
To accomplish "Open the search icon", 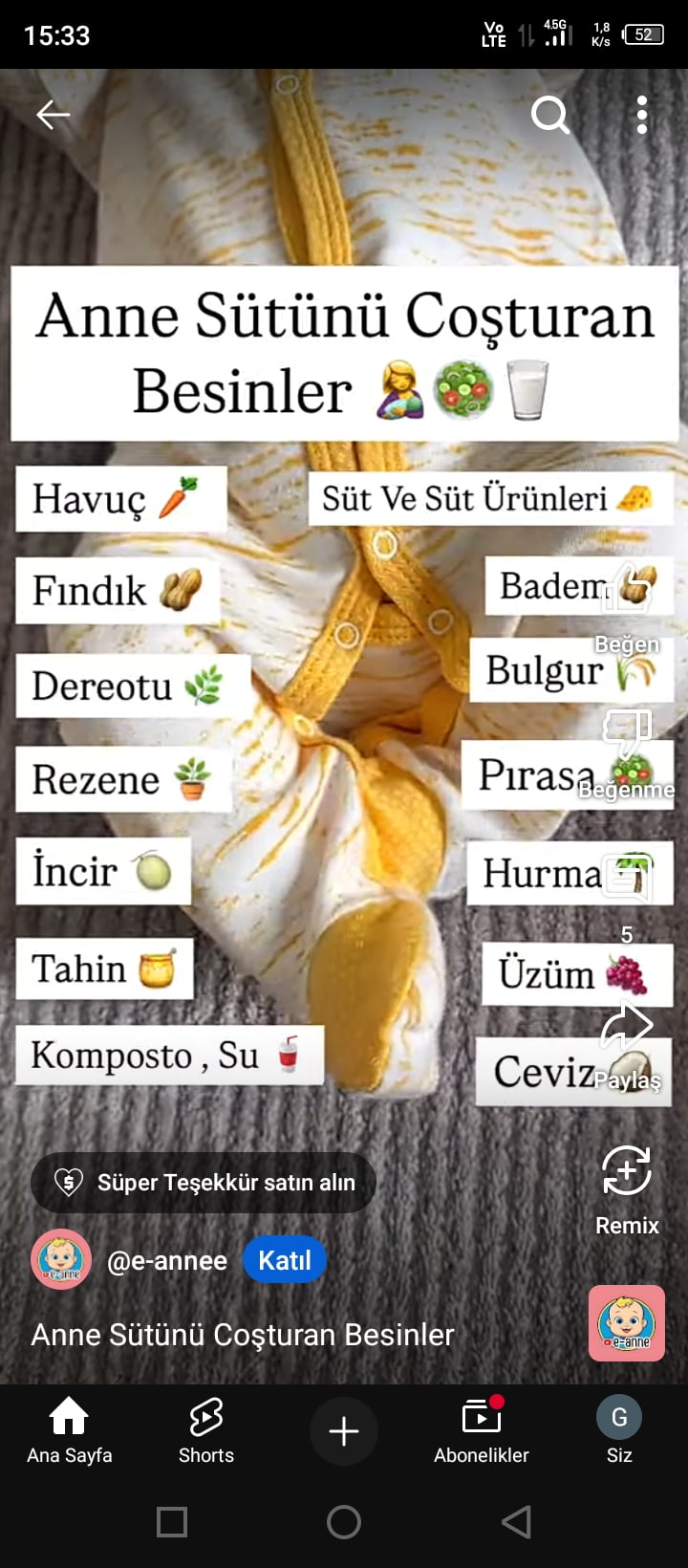I will (550, 116).
